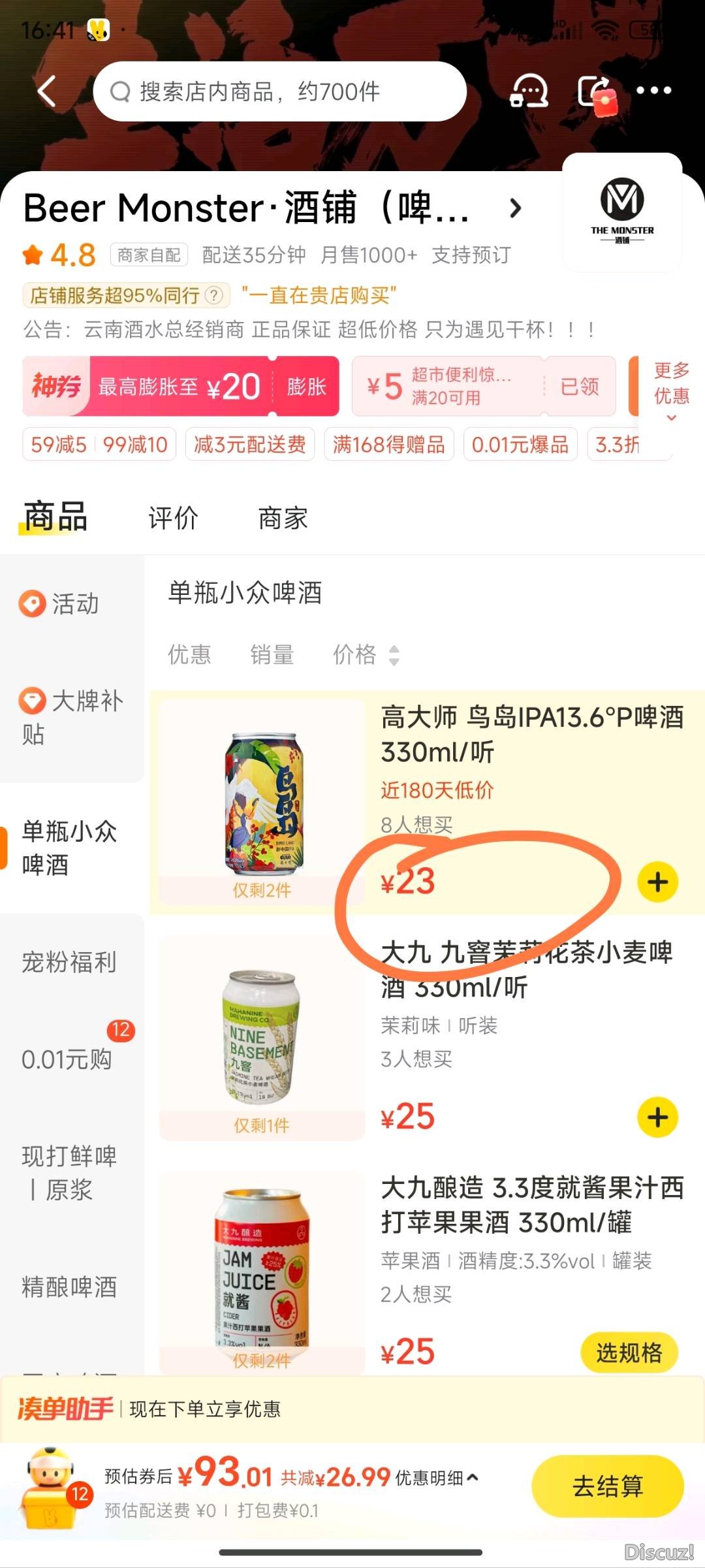The width and height of the screenshot is (705, 1568).
Task: Open Beer Monster store details chevron
Action: click(x=516, y=208)
